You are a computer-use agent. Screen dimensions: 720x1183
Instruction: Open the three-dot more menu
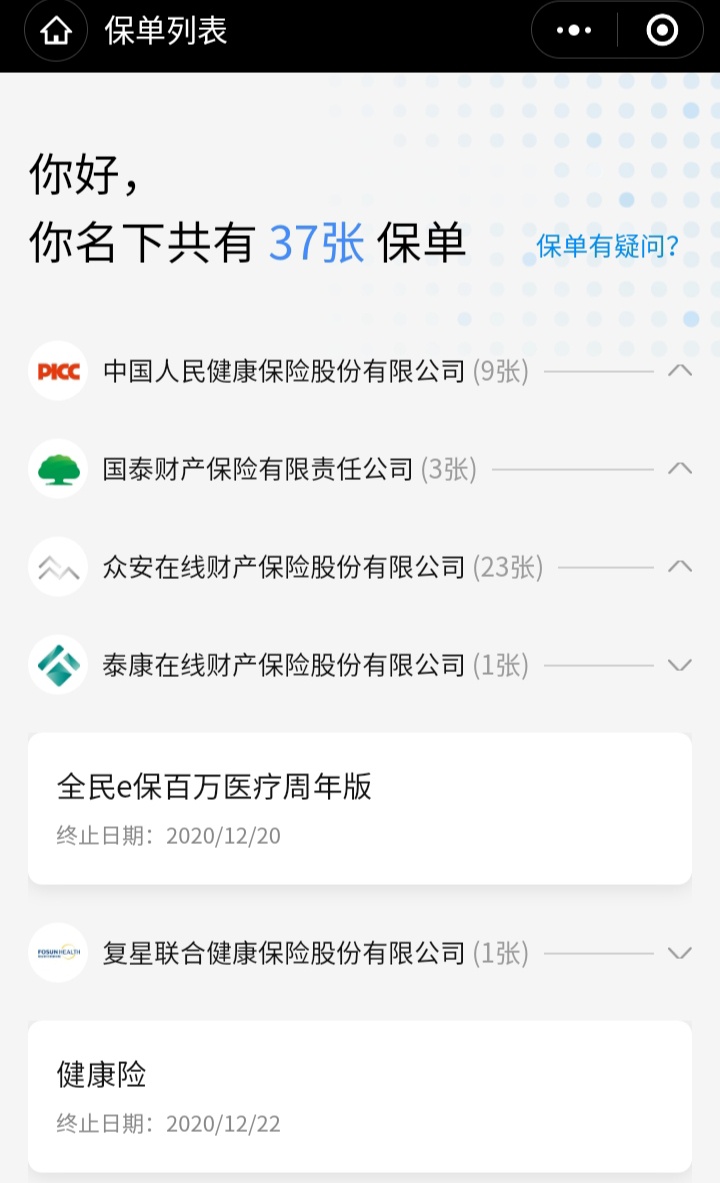(574, 30)
